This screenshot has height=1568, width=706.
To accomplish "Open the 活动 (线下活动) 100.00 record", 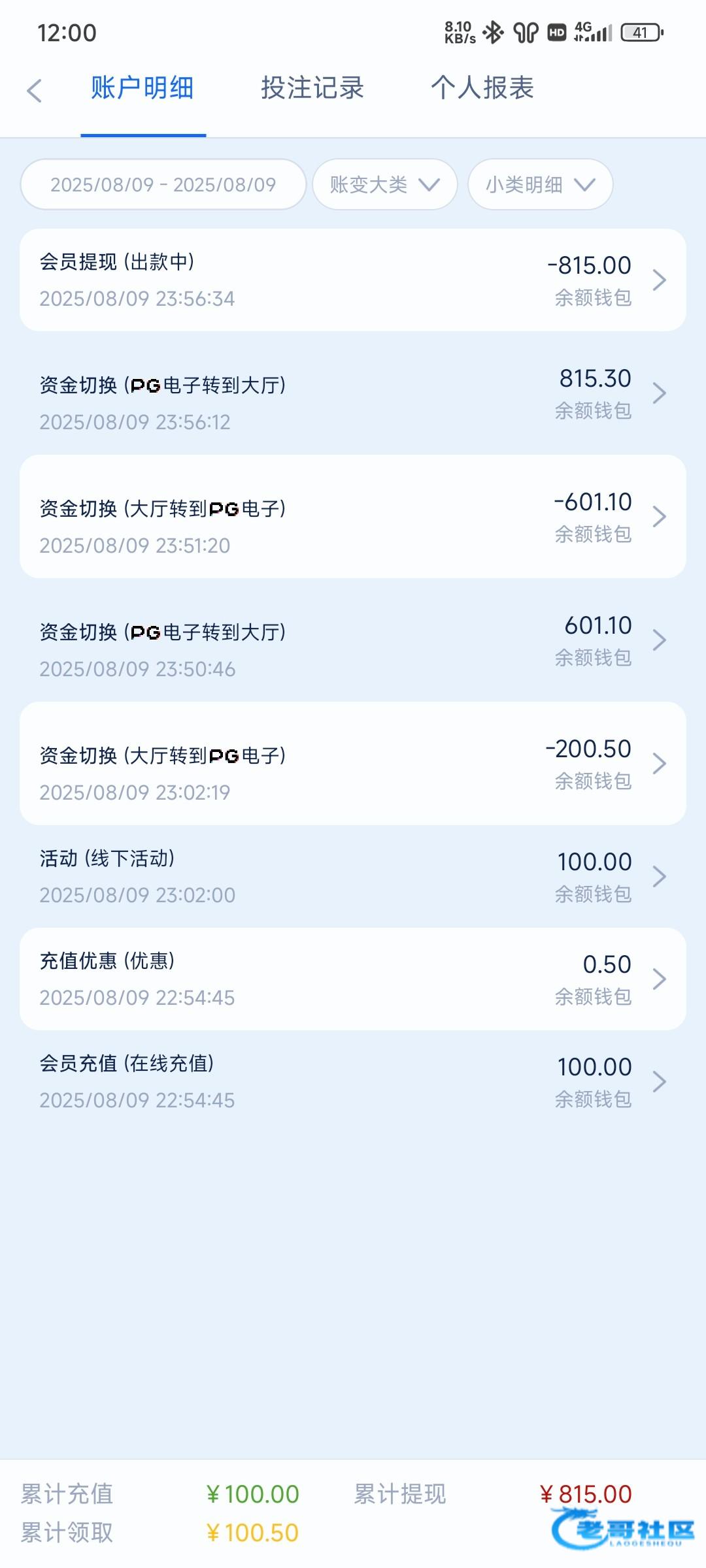I will [353, 876].
